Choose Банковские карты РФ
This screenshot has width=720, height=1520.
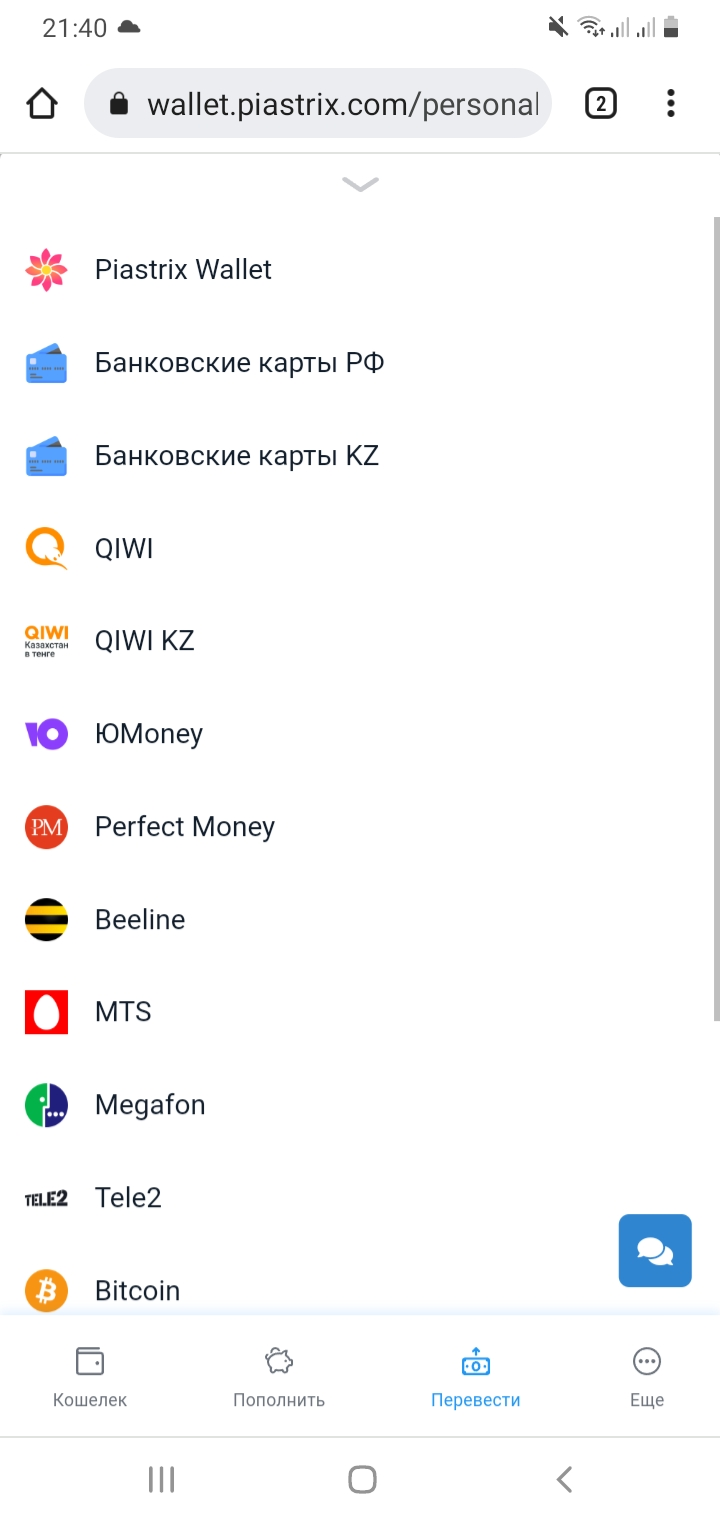pos(360,363)
